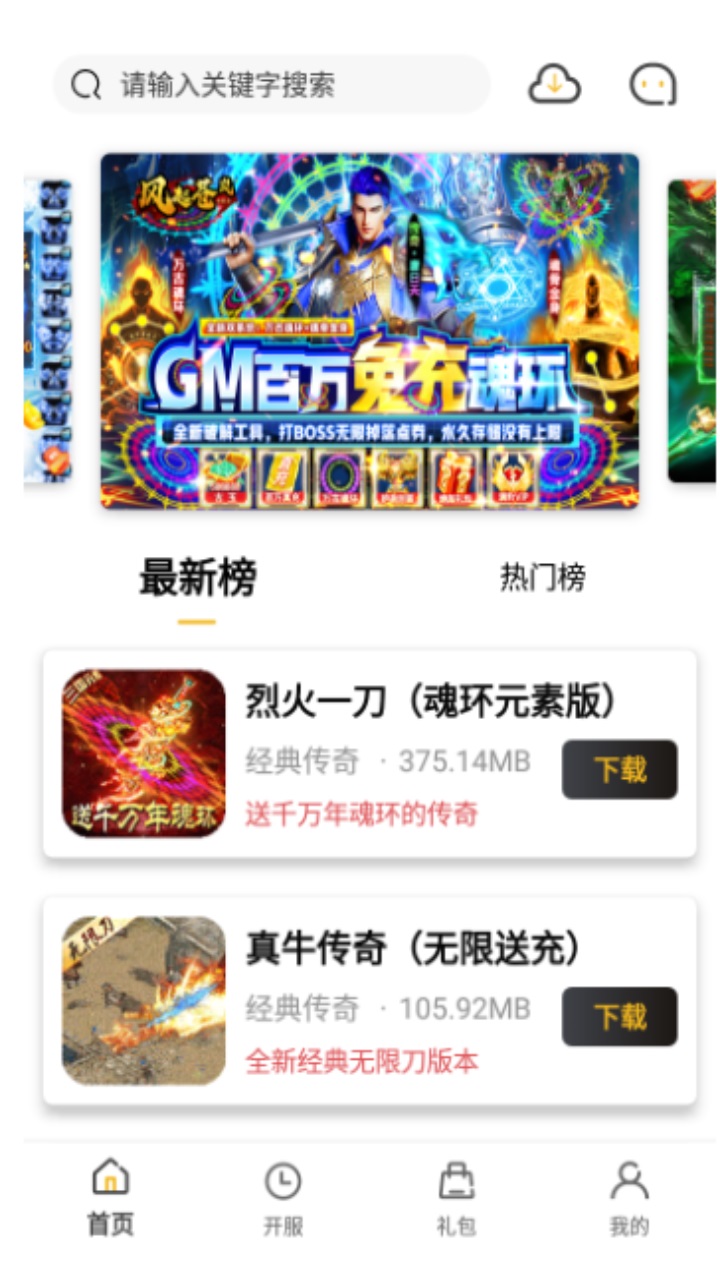Tap the 礼包 gift pack icon
The height and width of the screenshot is (1280, 720).
456,1182
